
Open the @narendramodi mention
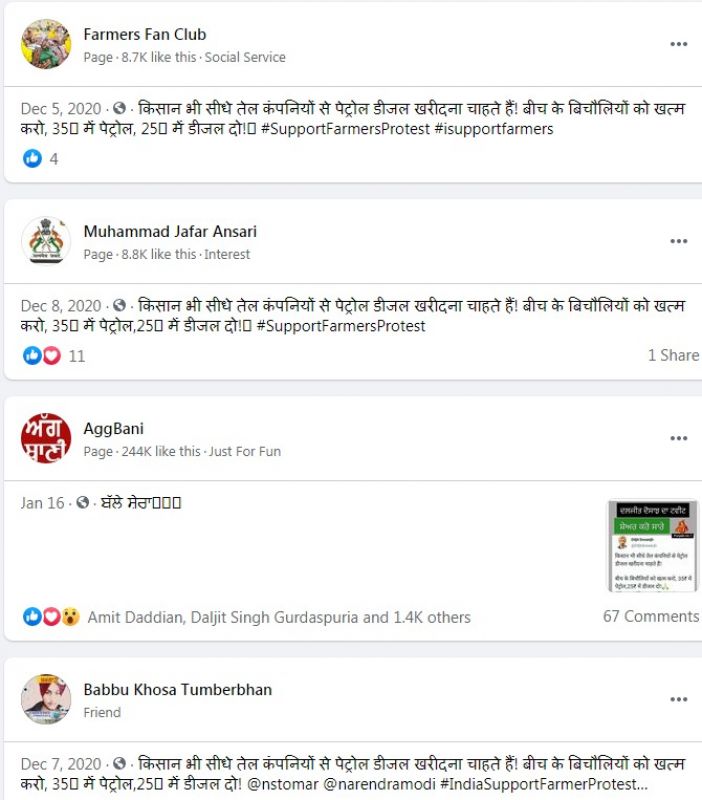pos(379,785)
